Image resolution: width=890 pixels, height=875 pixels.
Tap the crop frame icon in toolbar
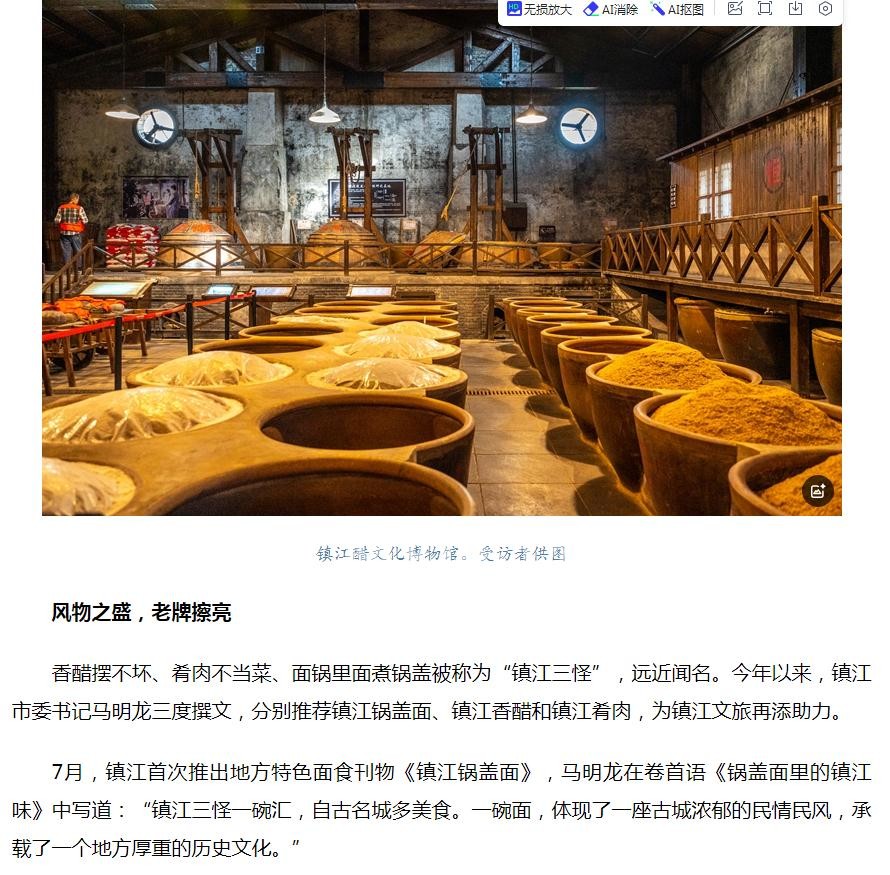(x=765, y=9)
